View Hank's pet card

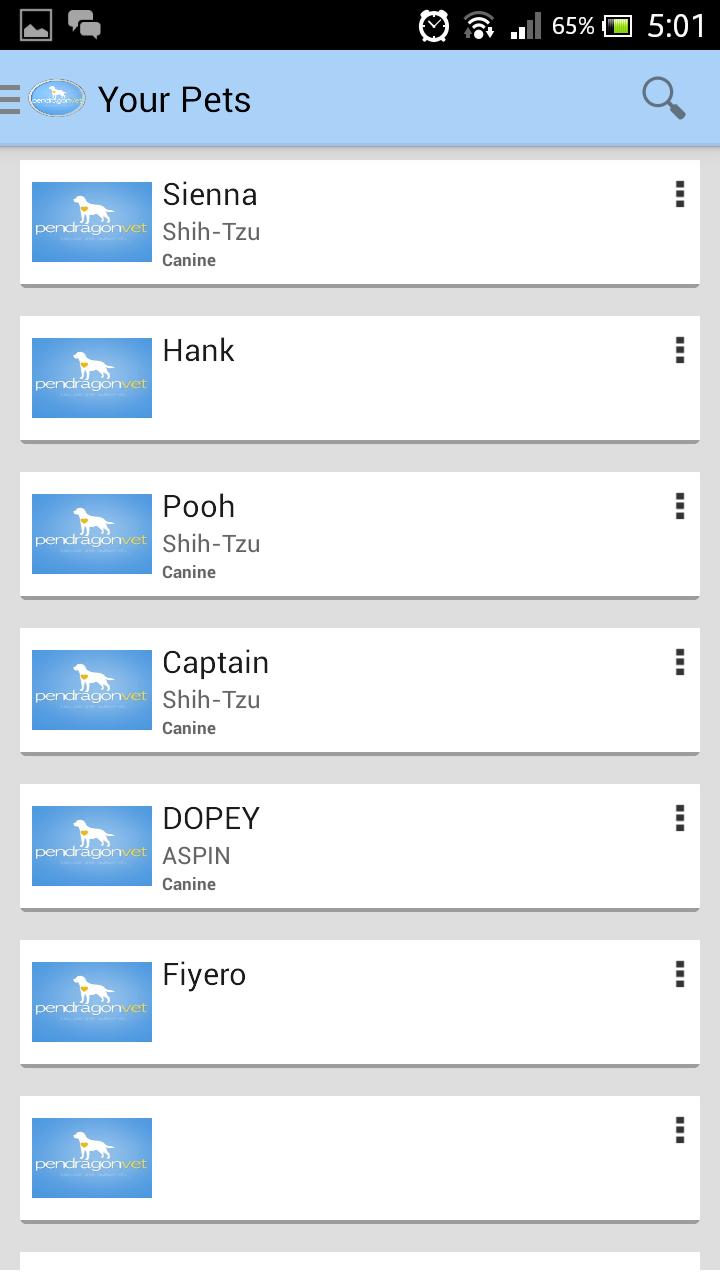pyautogui.click(x=360, y=378)
